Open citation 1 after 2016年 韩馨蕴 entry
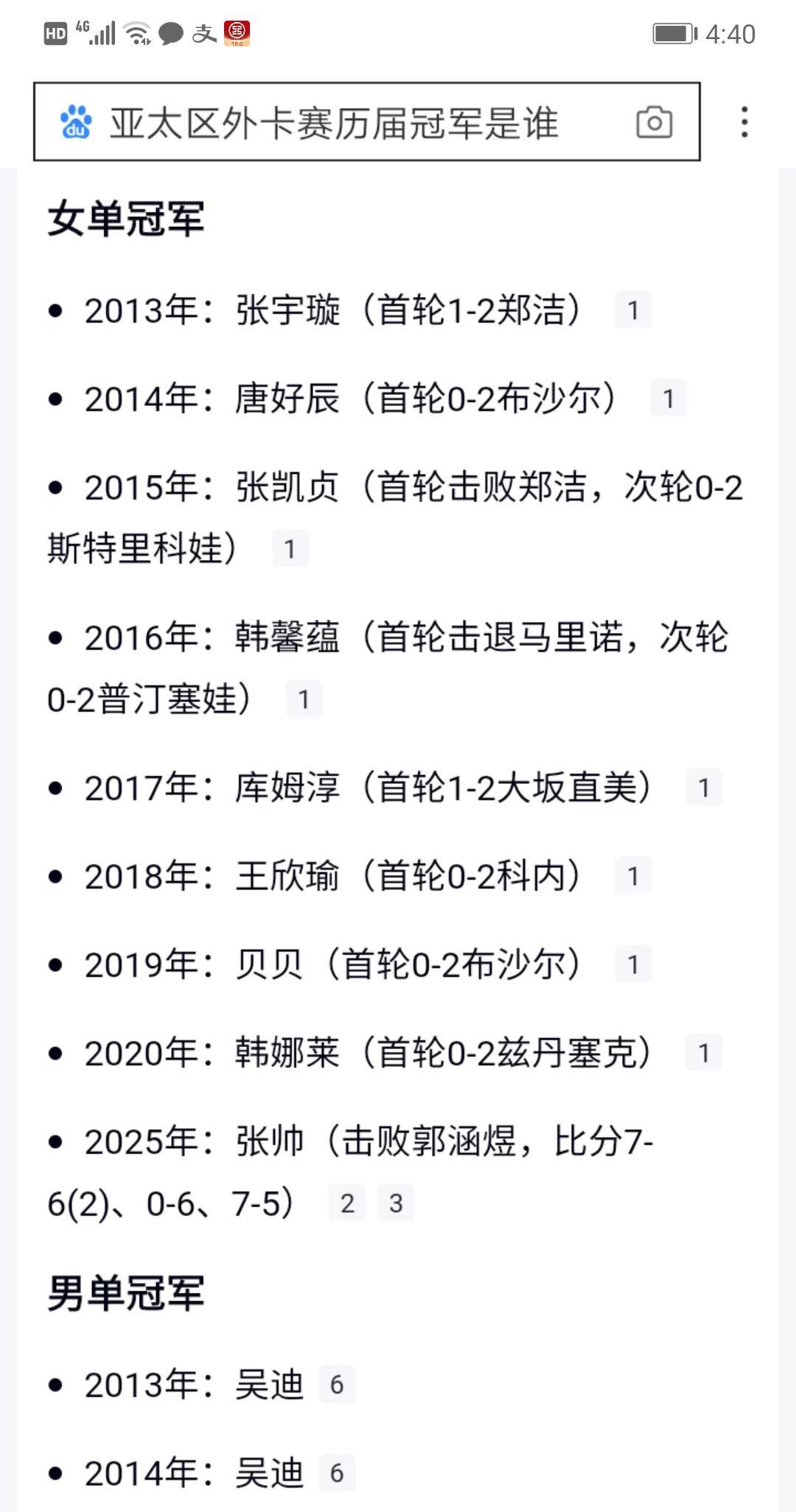Image resolution: width=796 pixels, height=1512 pixels. click(304, 699)
